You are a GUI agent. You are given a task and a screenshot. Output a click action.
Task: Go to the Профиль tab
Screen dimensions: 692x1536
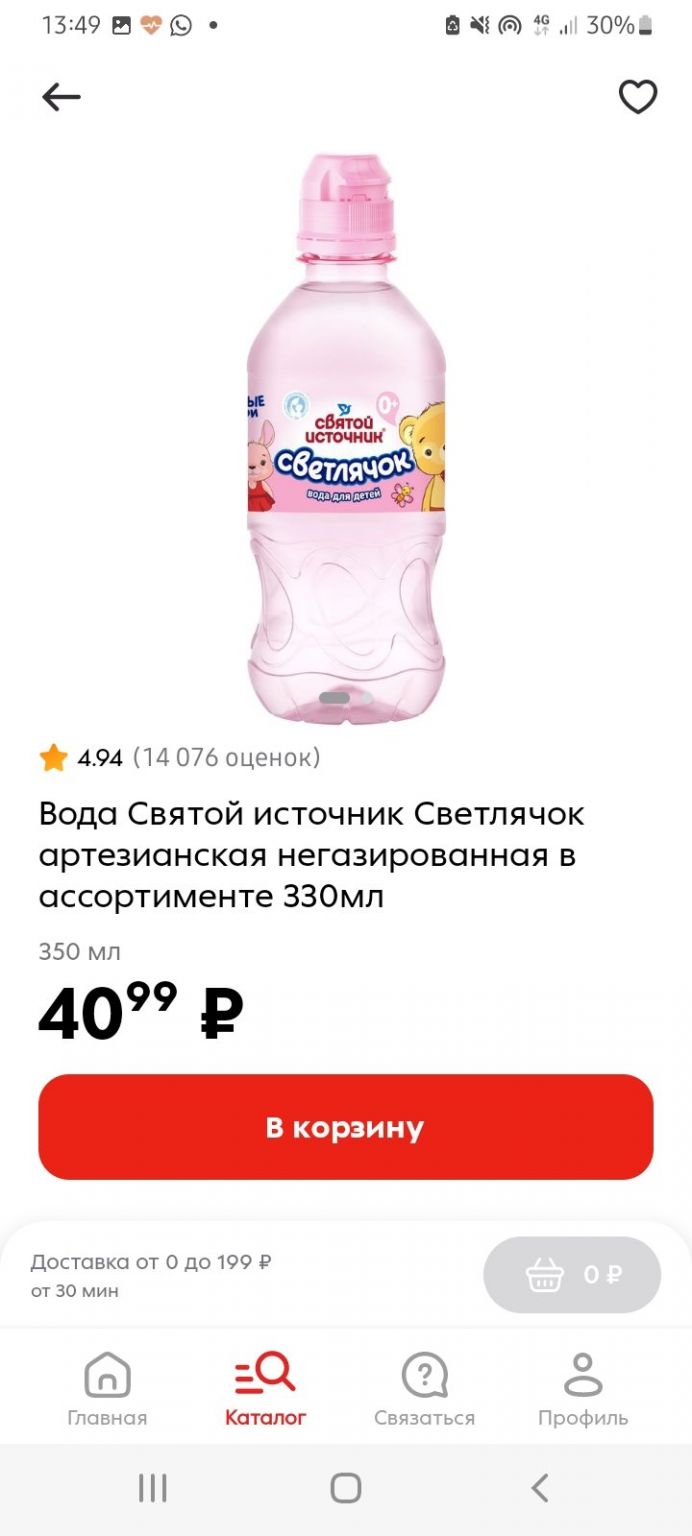(583, 1389)
